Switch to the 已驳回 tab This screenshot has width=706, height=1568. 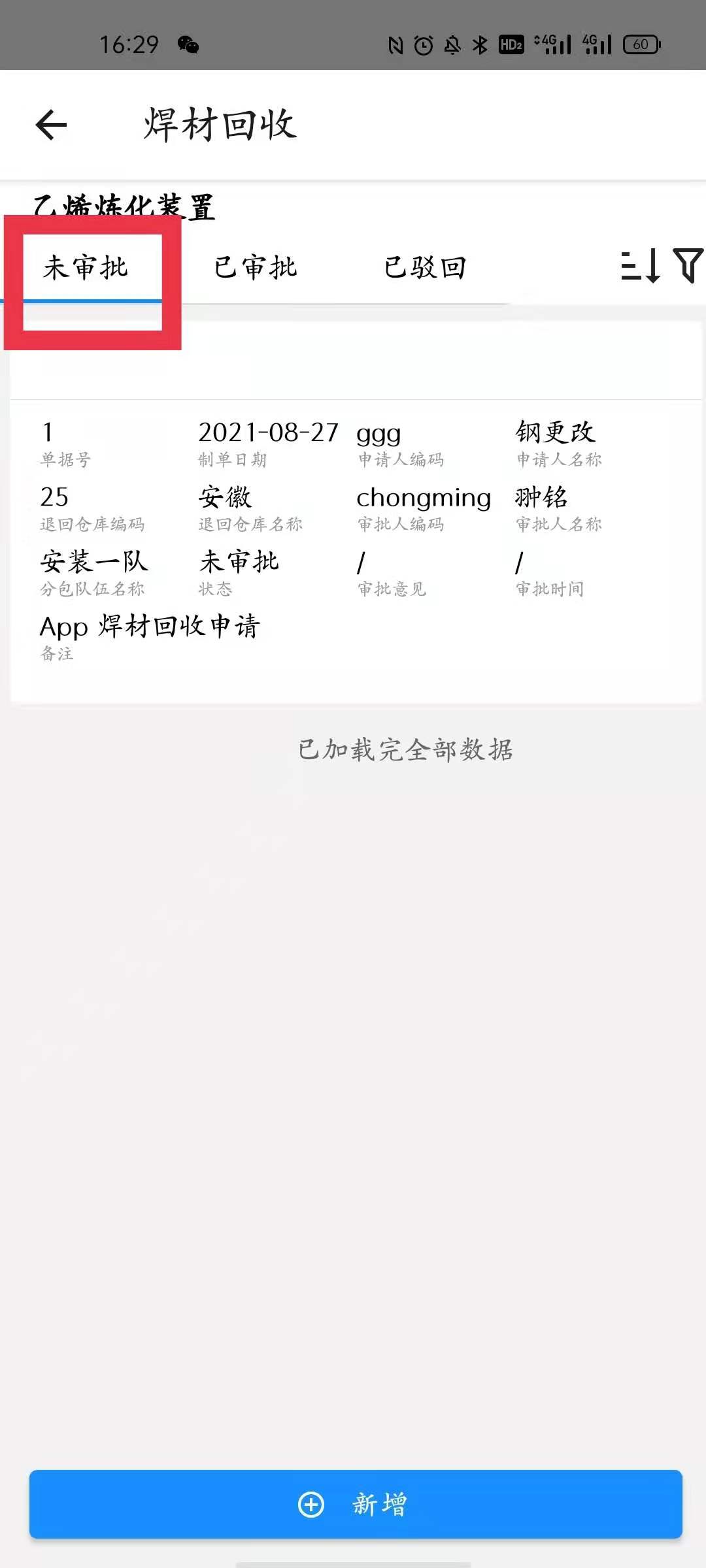coord(425,268)
